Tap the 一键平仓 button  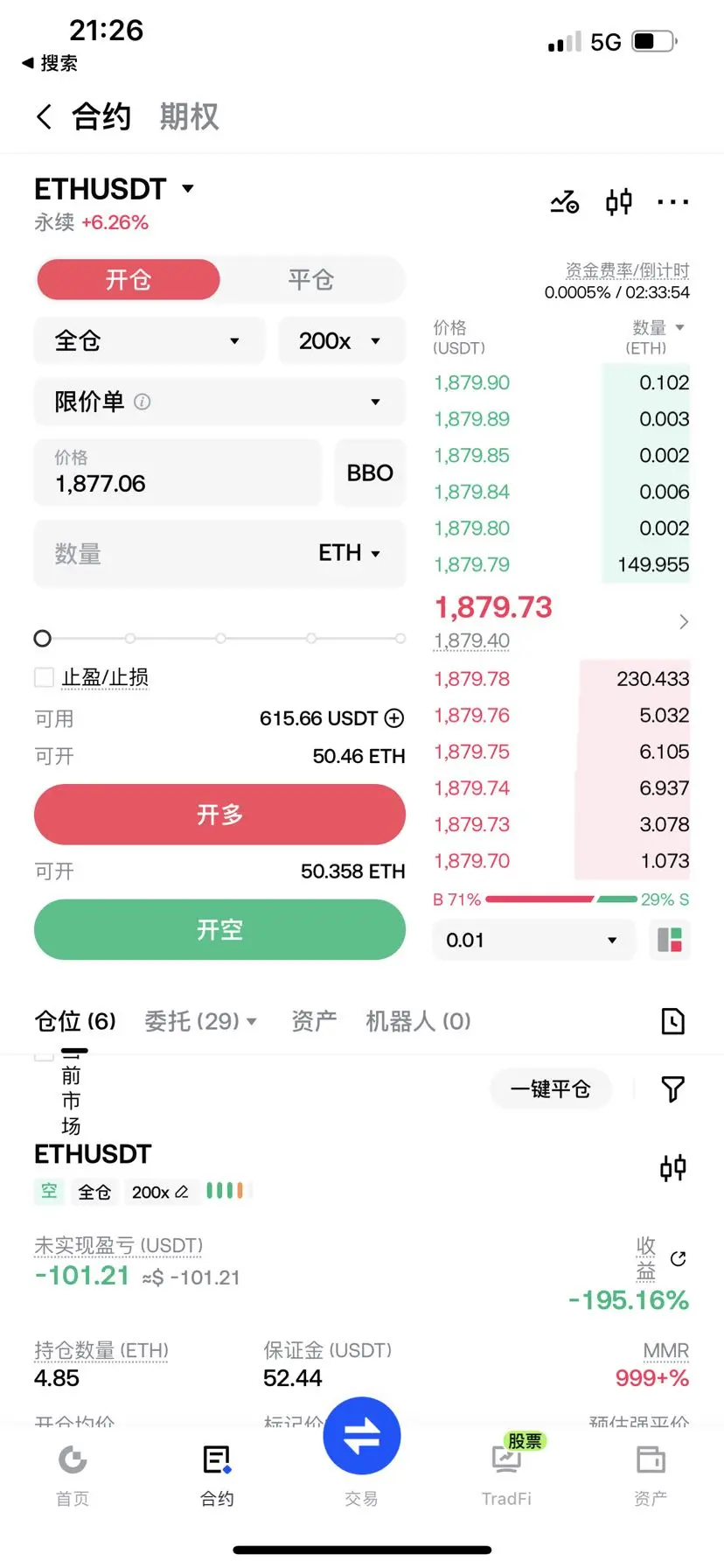[550, 1089]
